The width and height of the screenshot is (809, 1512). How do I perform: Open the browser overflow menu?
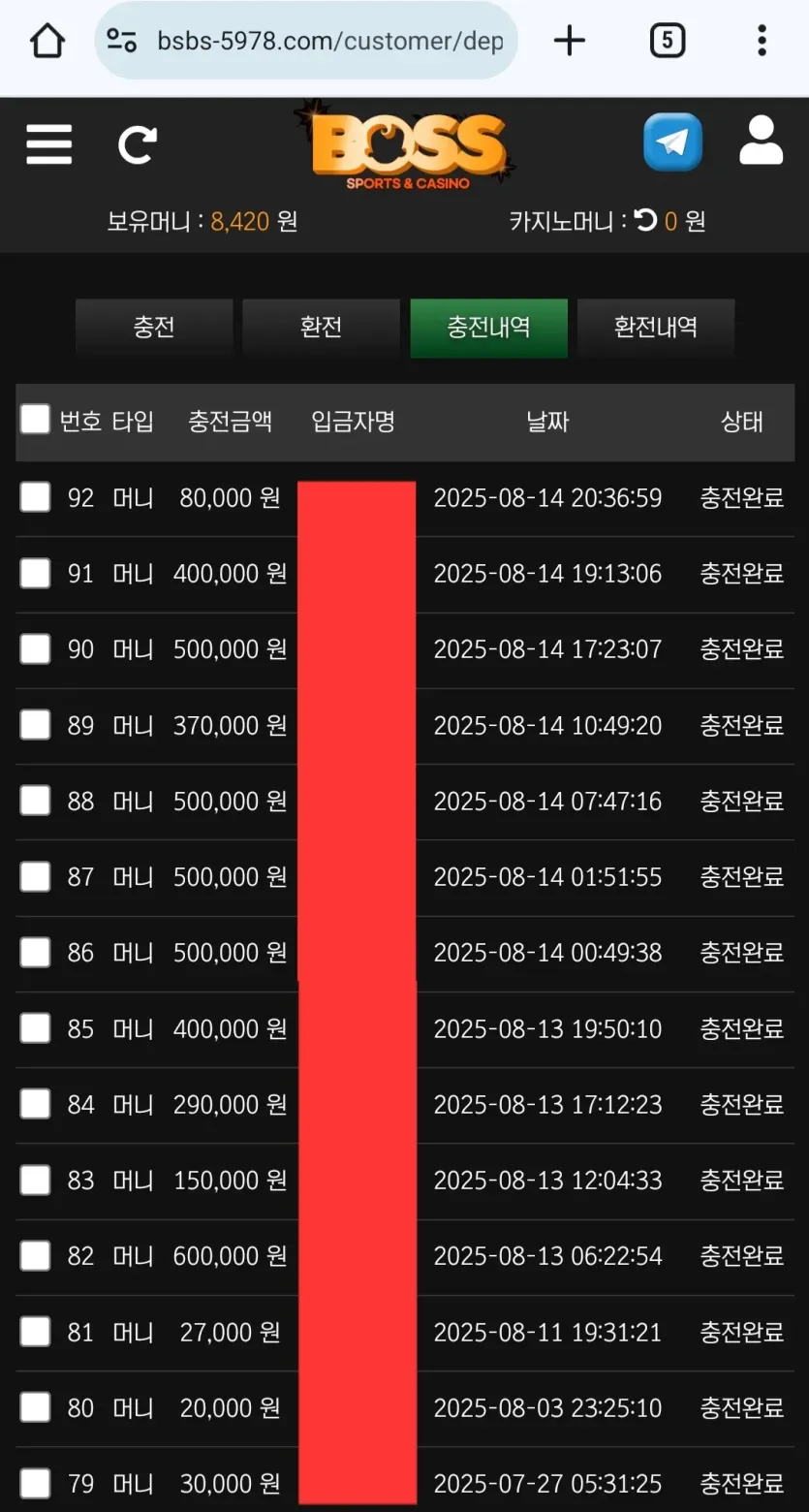[762, 41]
